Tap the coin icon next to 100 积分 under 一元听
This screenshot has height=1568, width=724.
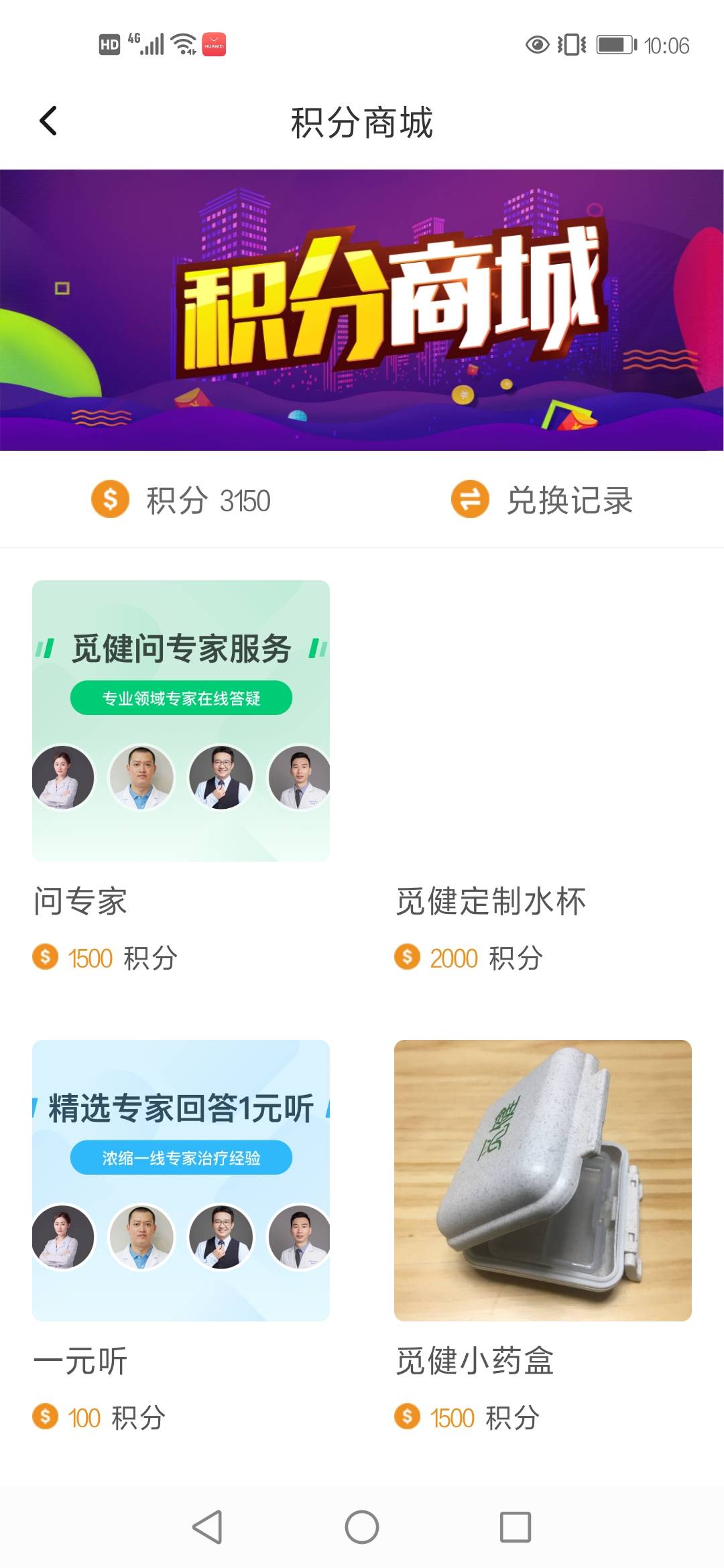[44, 1417]
